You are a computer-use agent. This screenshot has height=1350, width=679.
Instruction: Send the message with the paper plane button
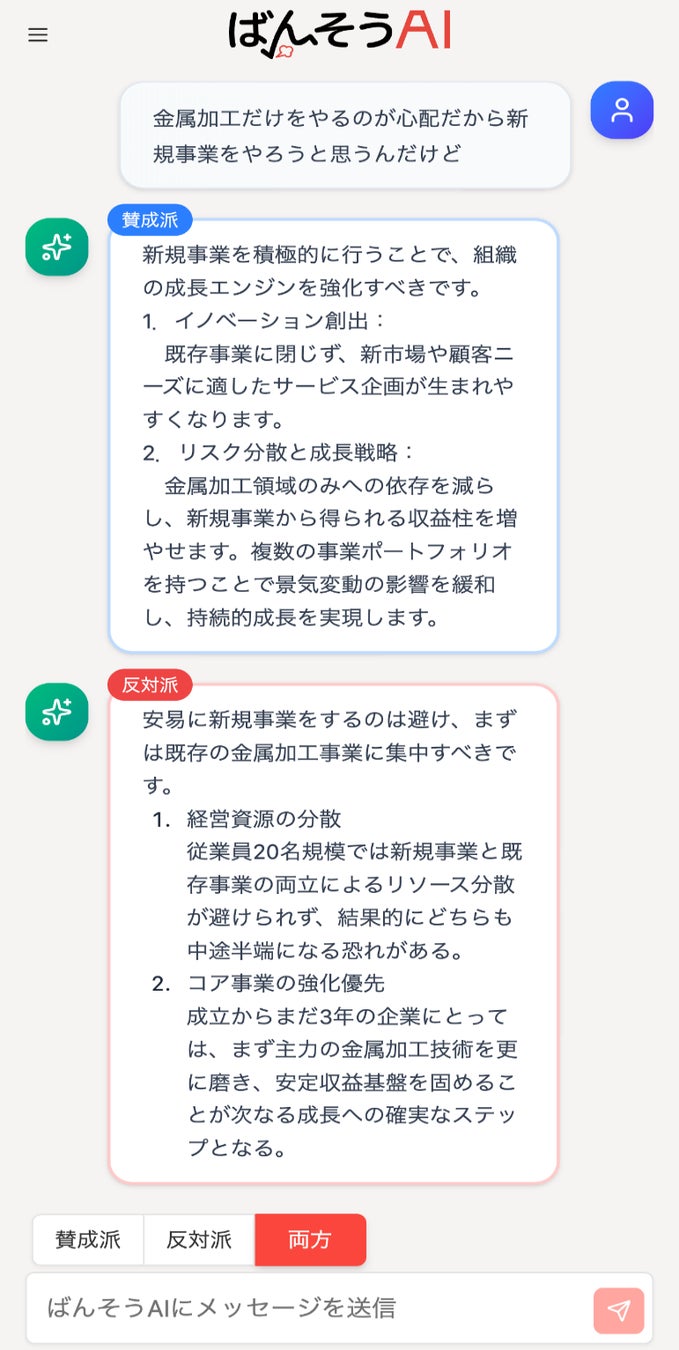[x=618, y=1310]
